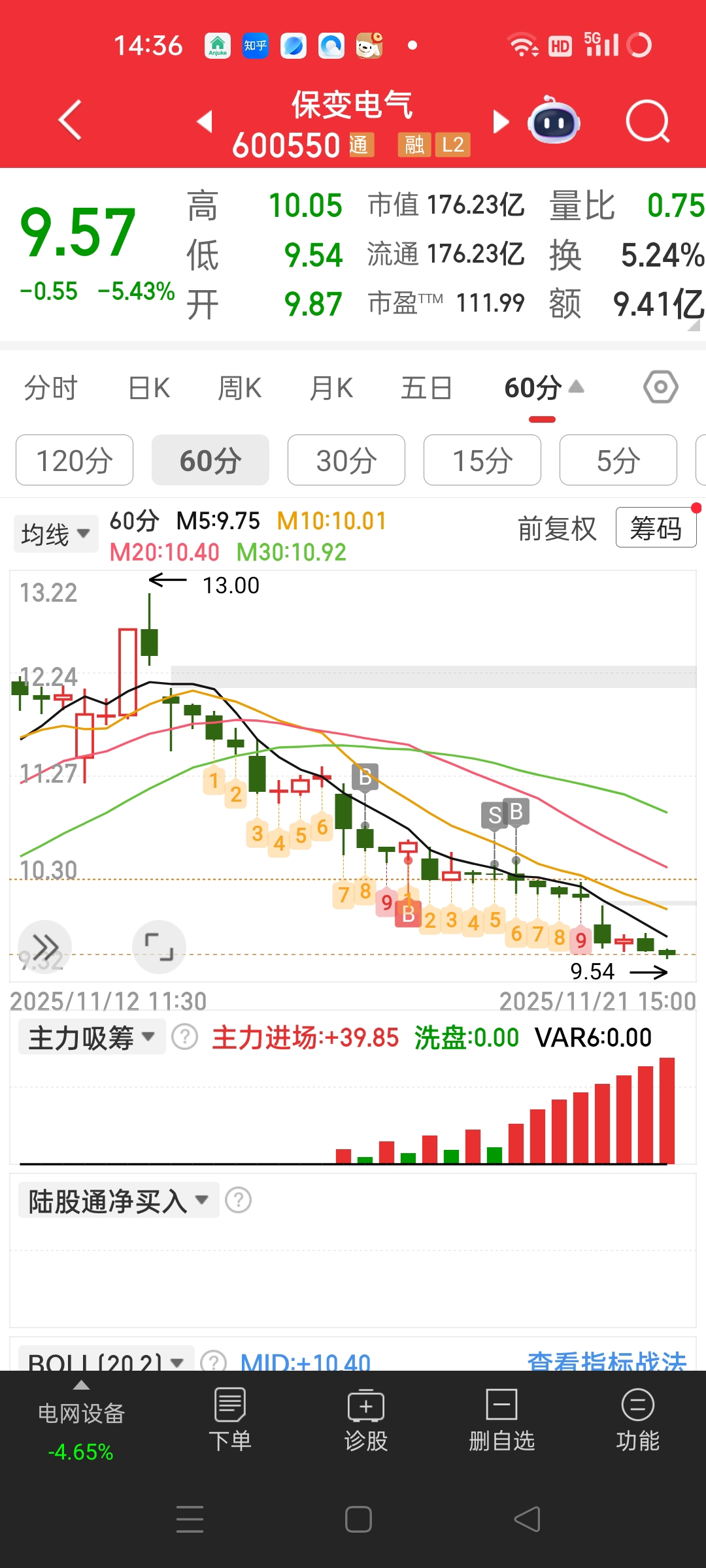The image size is (706, 1568).
Task: Go back using the top-left arrow
Action: (x=71, y=120)
